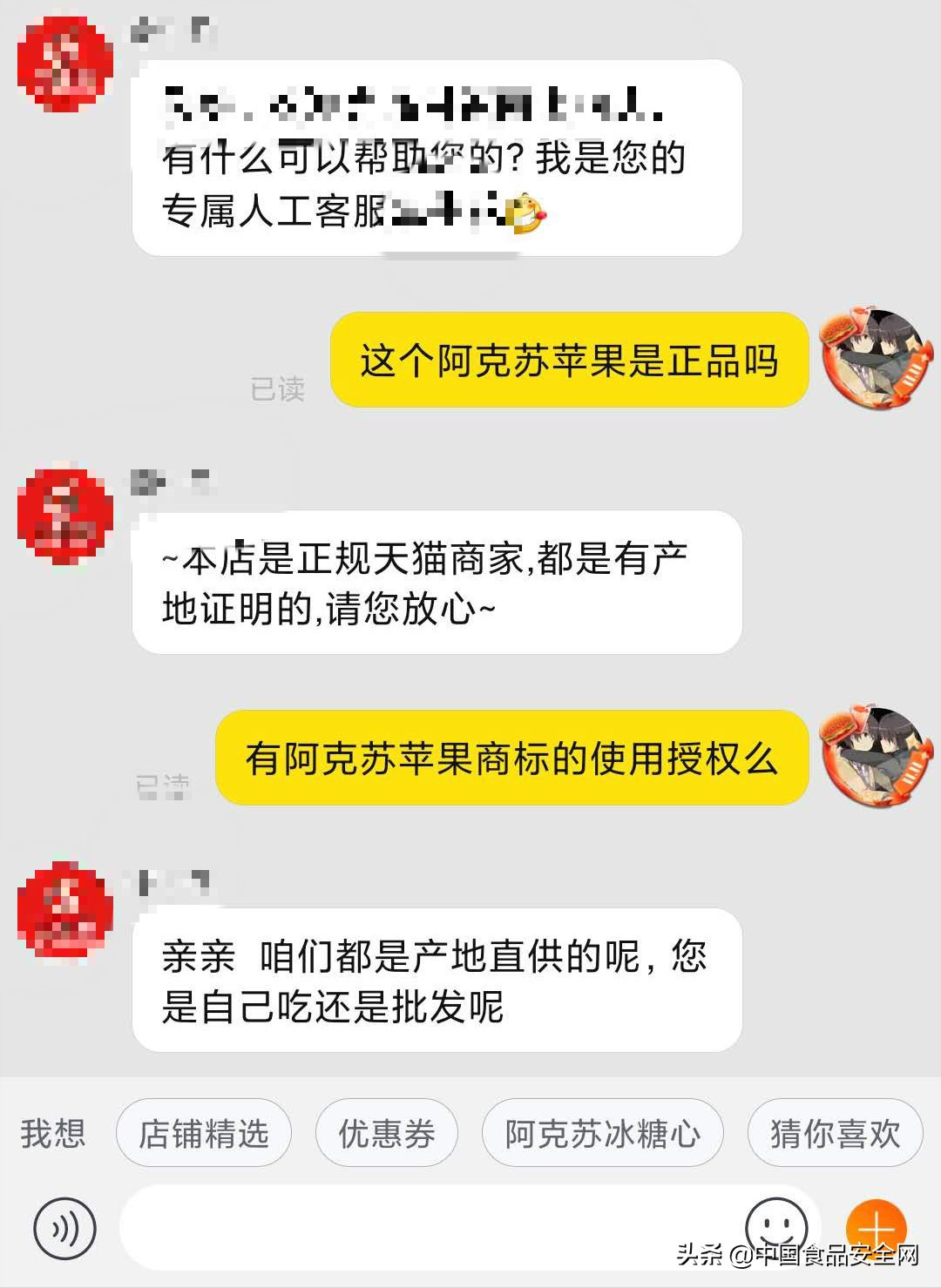Open the 猜你喜欢 recommendation chip
The height and width of the screenshot is (1288, 941).
[x=834, y=1133]
